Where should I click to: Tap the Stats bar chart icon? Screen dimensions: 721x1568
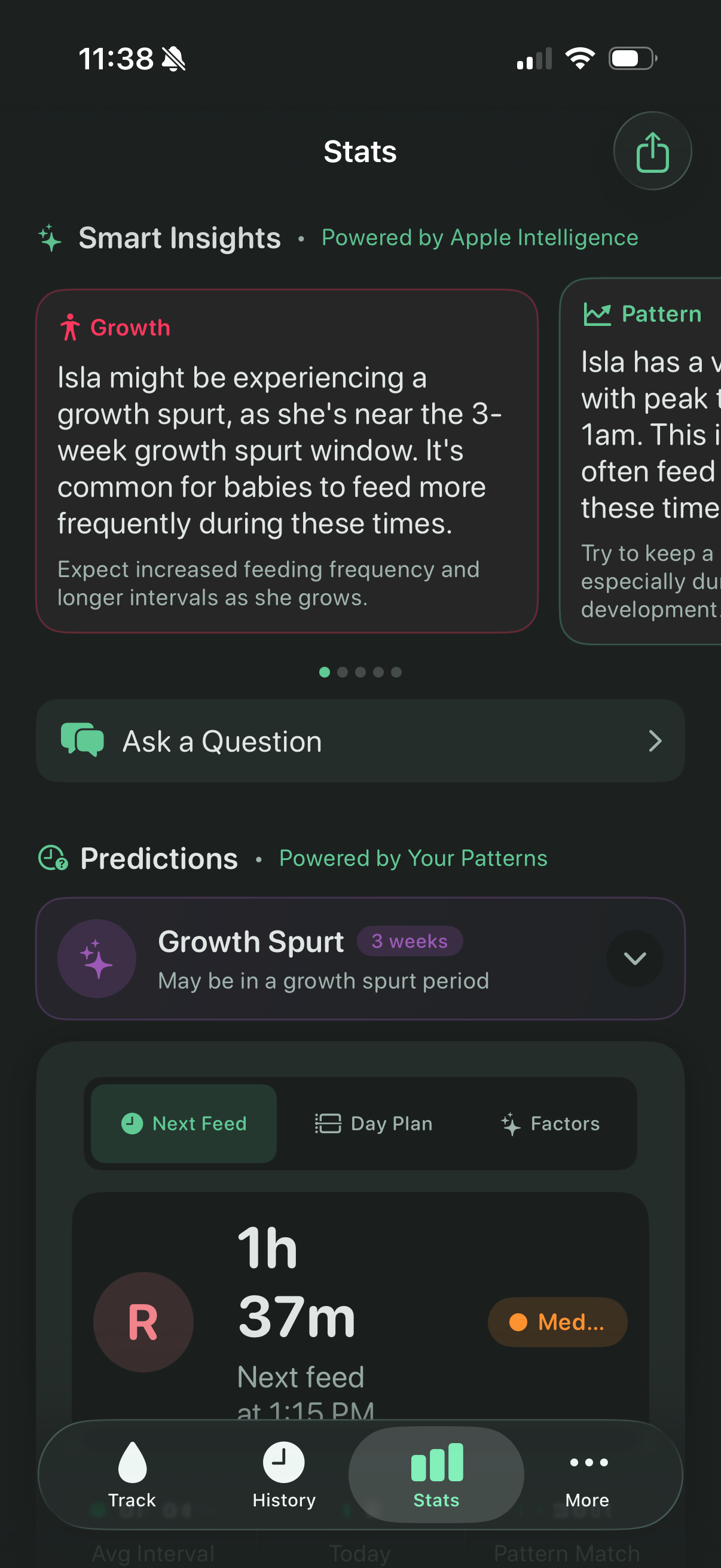pos(436,1462)
